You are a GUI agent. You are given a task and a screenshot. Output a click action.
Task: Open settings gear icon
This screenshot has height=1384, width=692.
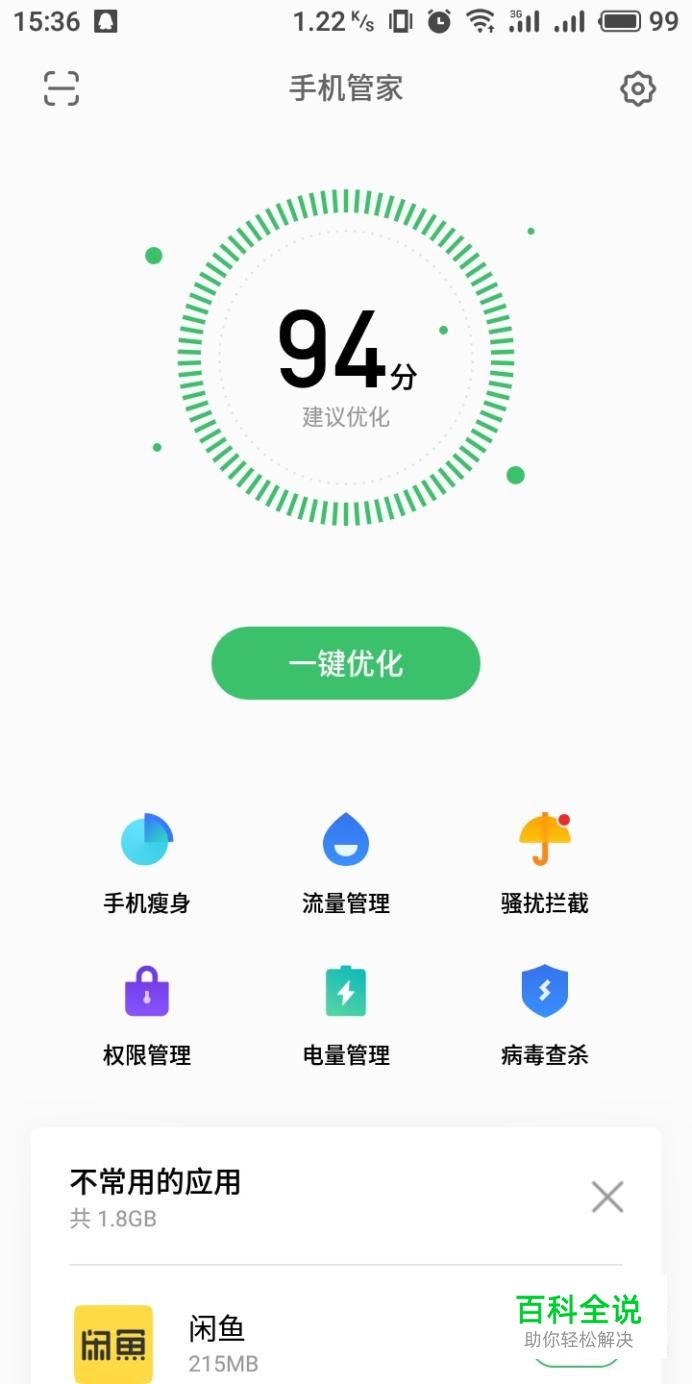click(x=638, y=89)
